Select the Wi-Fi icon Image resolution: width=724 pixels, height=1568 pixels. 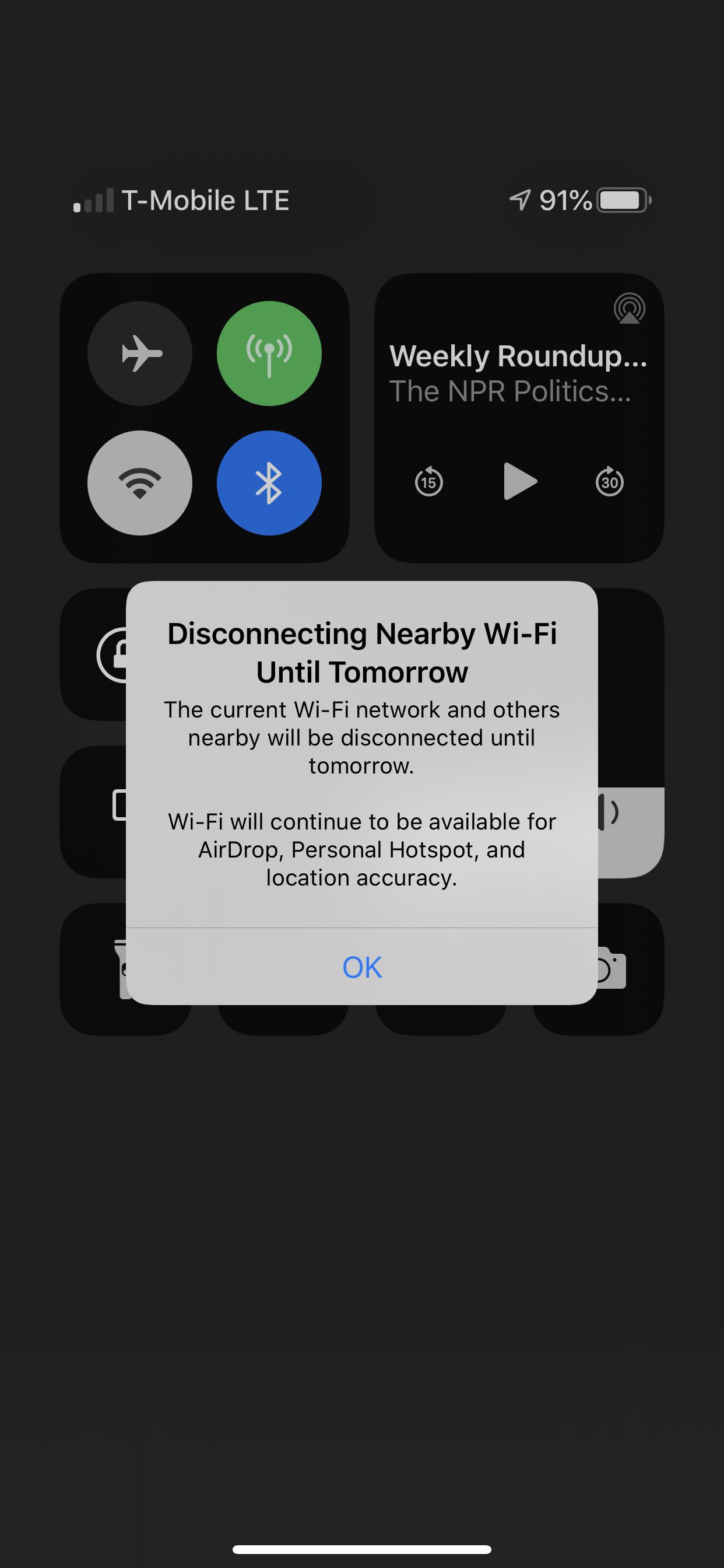(x=140, y=482)
